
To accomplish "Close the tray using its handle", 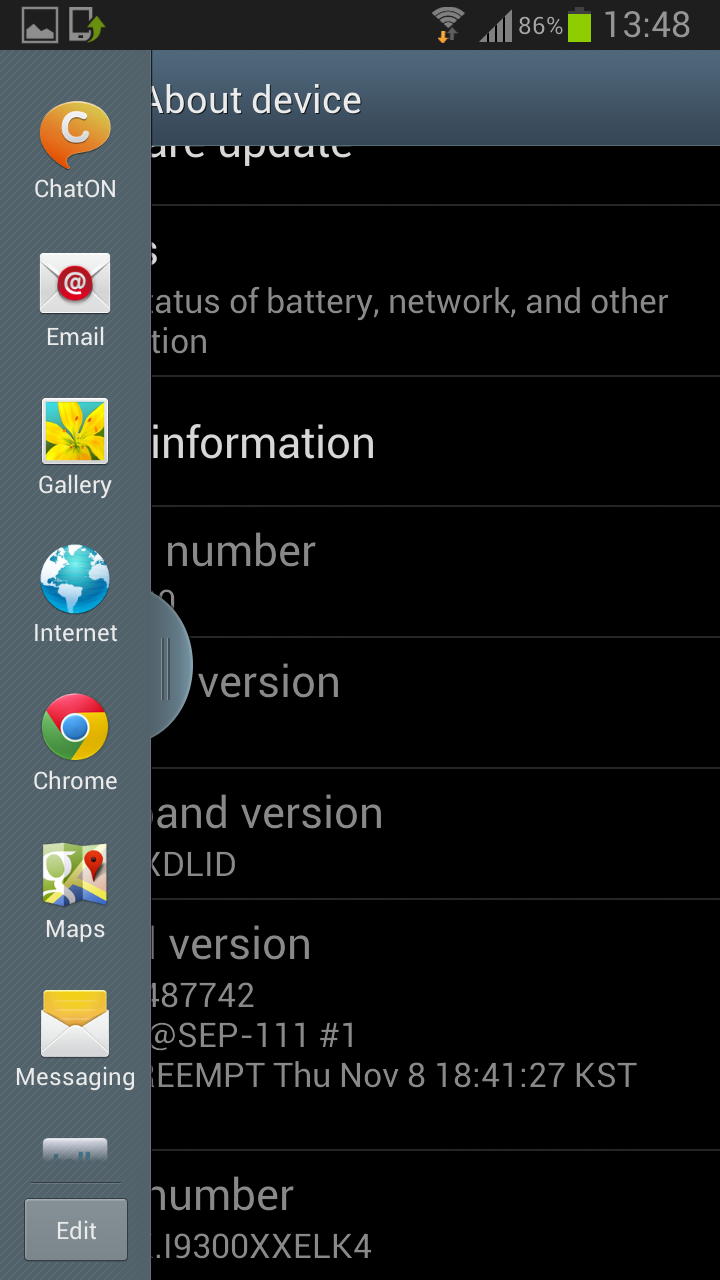I will [170, 667].
